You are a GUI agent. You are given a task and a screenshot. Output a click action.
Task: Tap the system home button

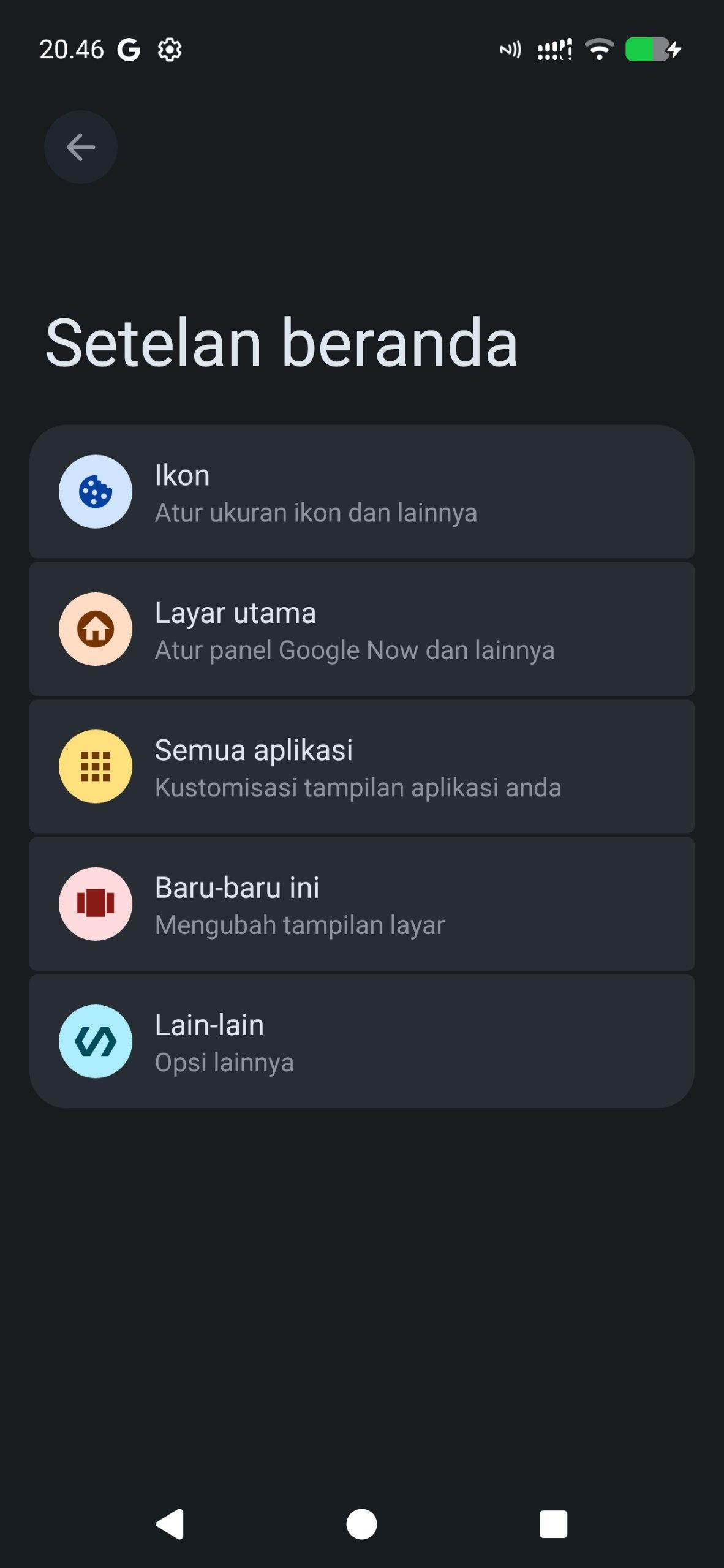point(361,1524)
